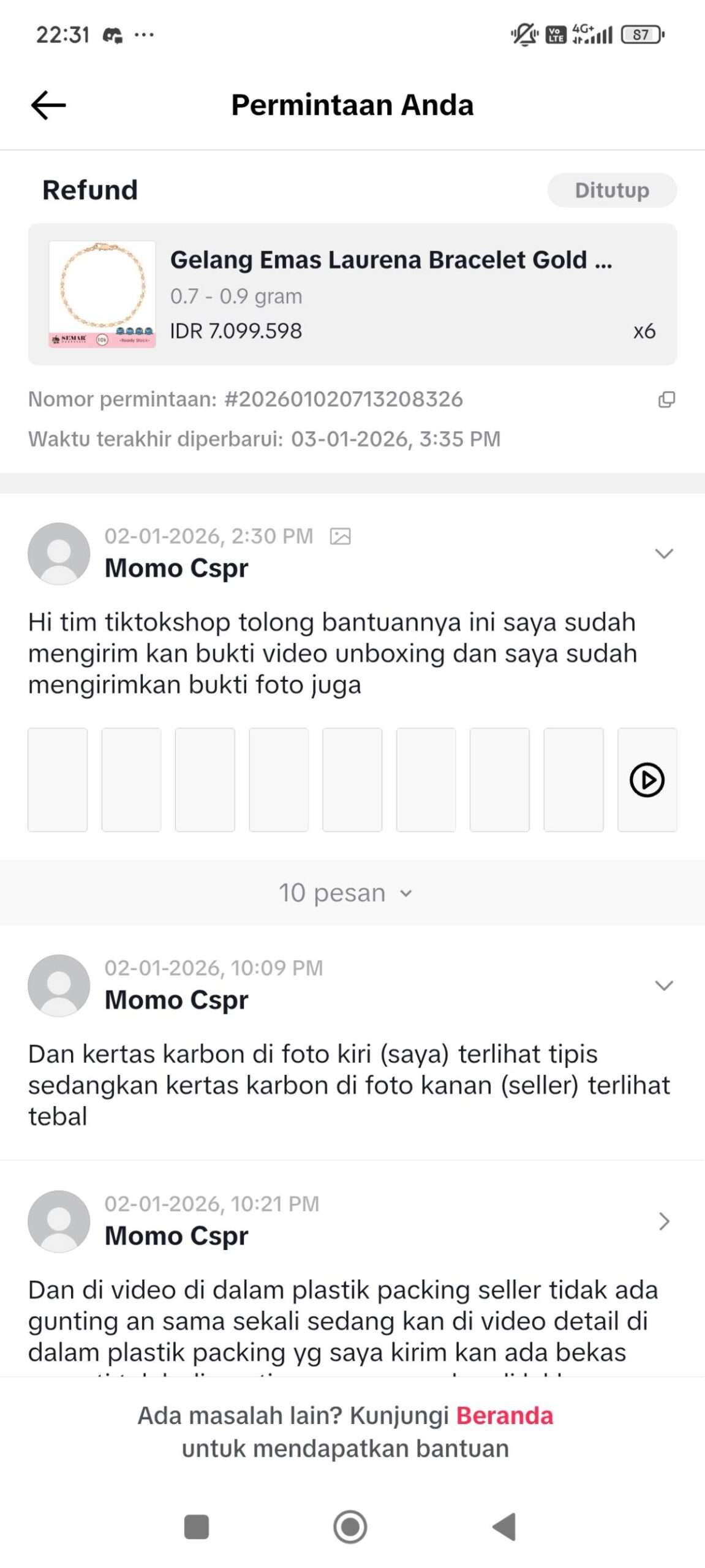
Task: Open the Beranda help link
Action: point(504,1416)
